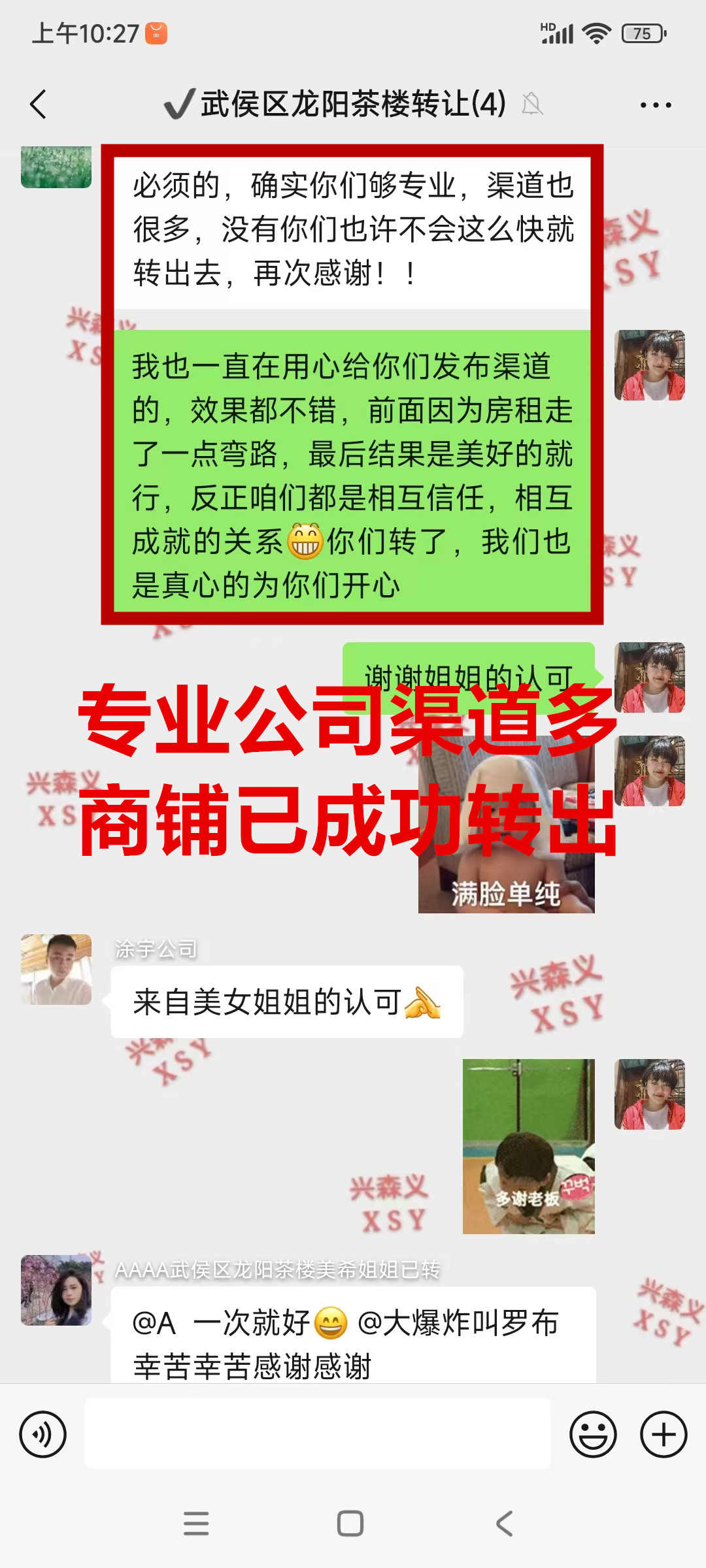
Task: Open the plus attachment menu
Action: [x=663, y=1435]
